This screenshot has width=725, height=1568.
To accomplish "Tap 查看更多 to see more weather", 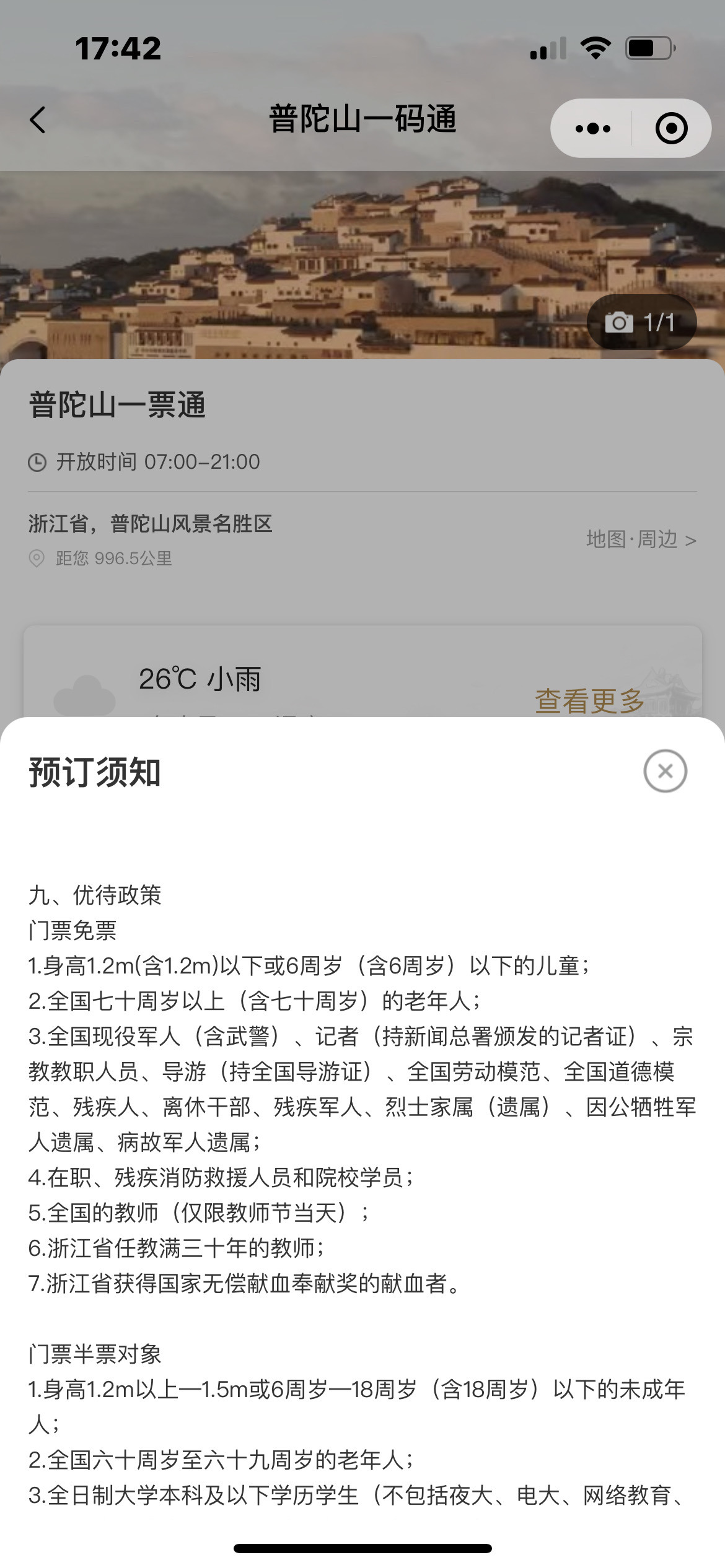I will tap(589, 701).
